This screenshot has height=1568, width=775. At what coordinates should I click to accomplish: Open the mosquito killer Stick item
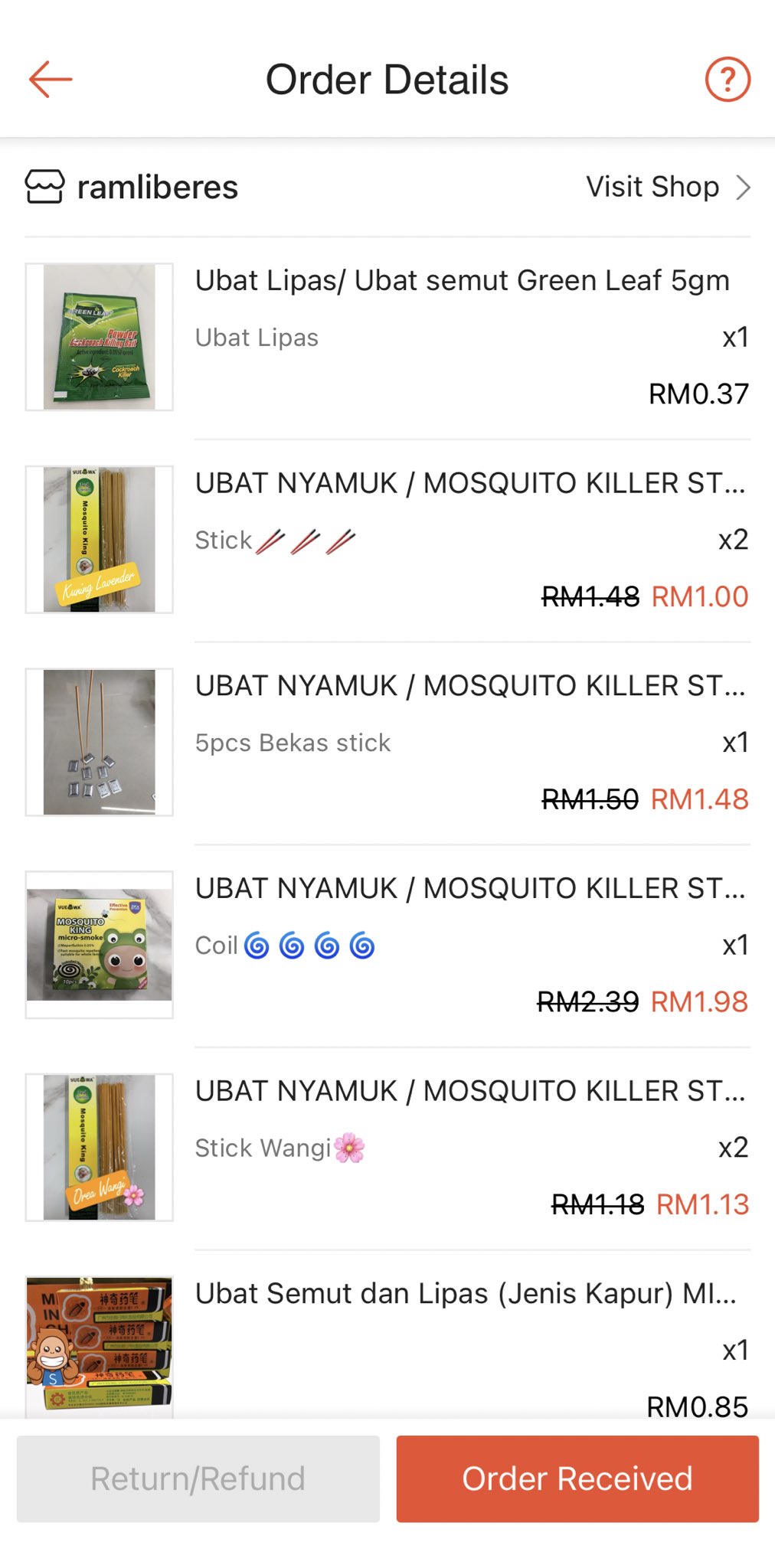pos(469,484)
